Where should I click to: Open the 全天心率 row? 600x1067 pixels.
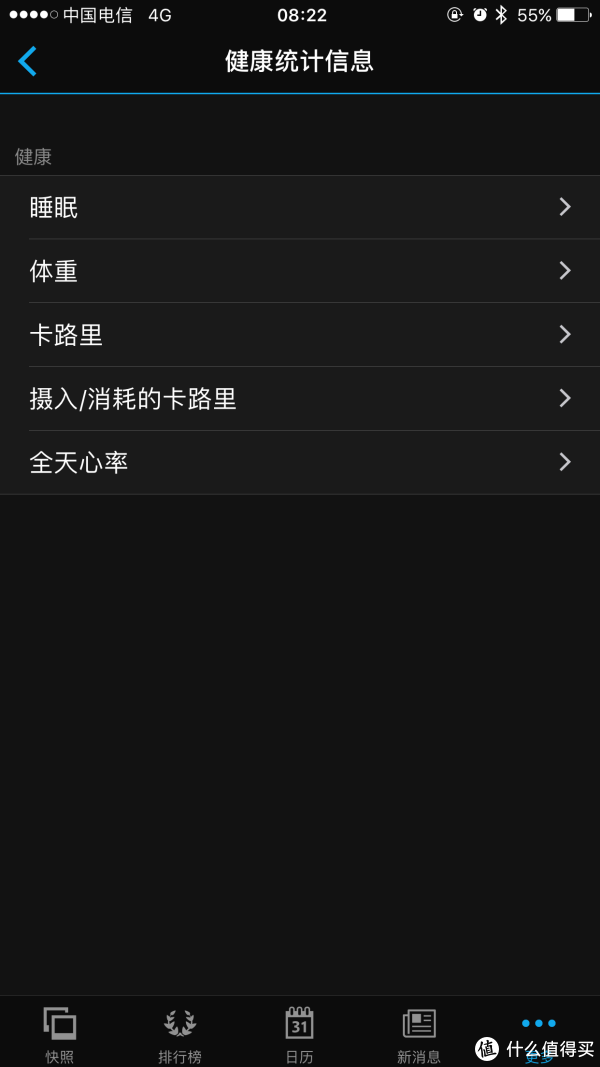click(x=300, y=463)
